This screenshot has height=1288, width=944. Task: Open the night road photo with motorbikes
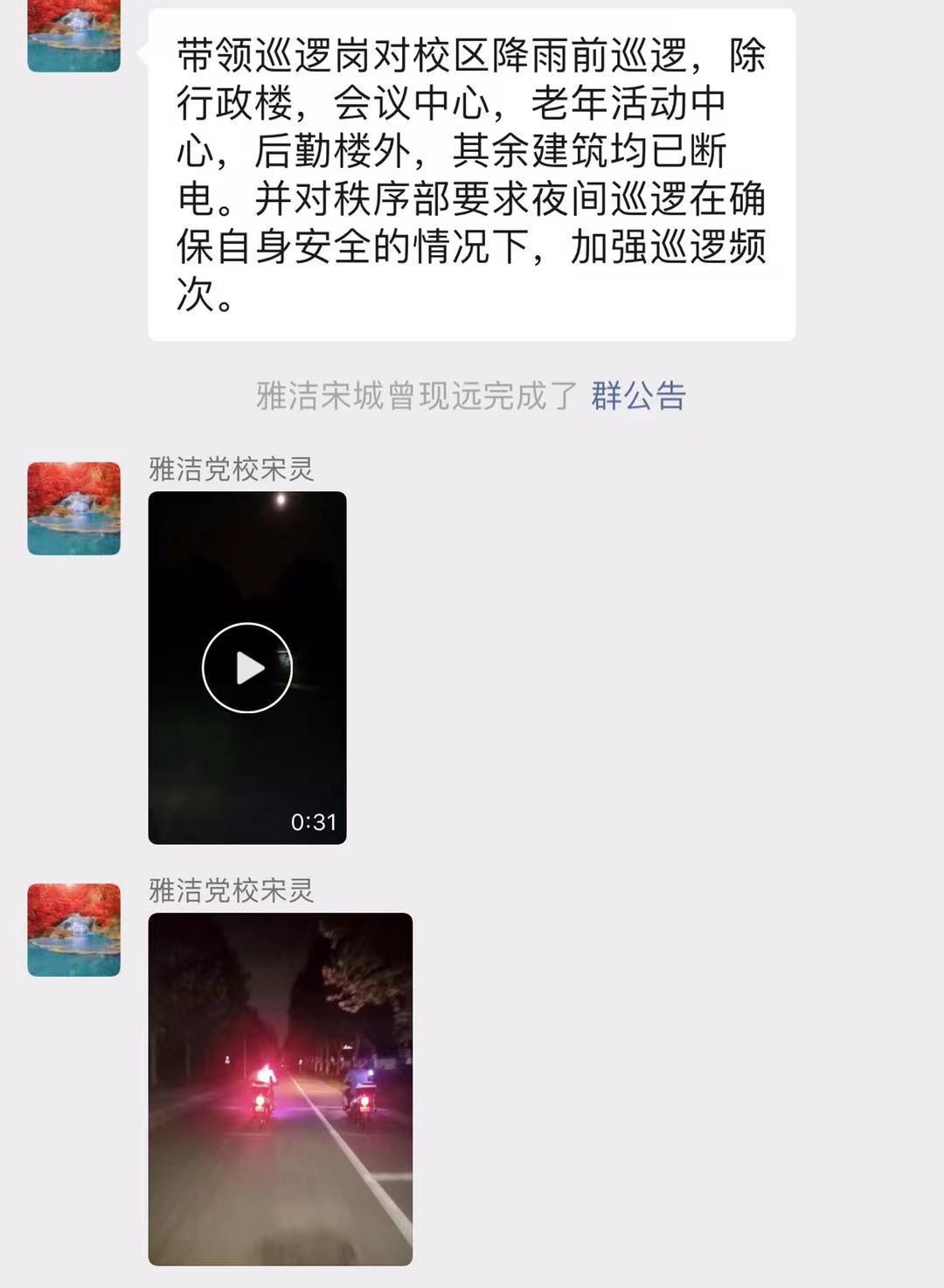(280, 1089)
